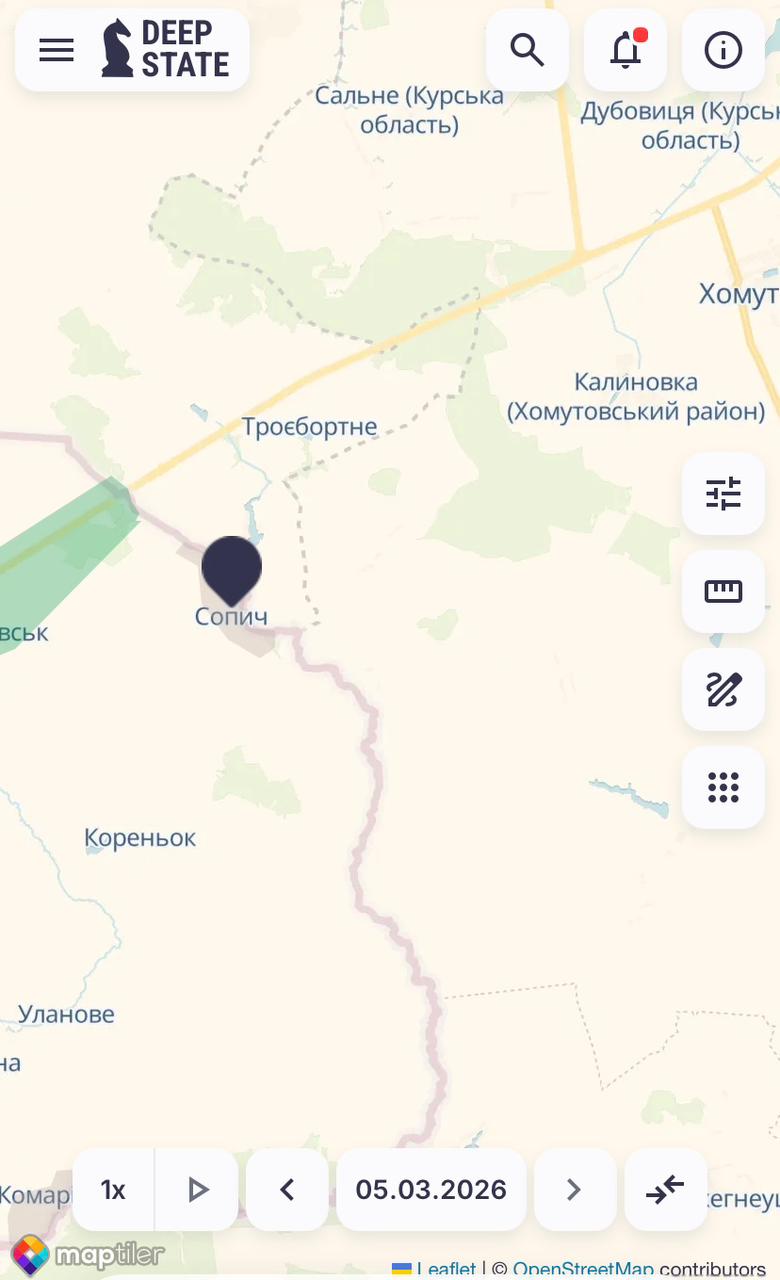This screenshot has height=1280, width=780.
Task: Open map layer filter settings
Action: coord(723,493)
